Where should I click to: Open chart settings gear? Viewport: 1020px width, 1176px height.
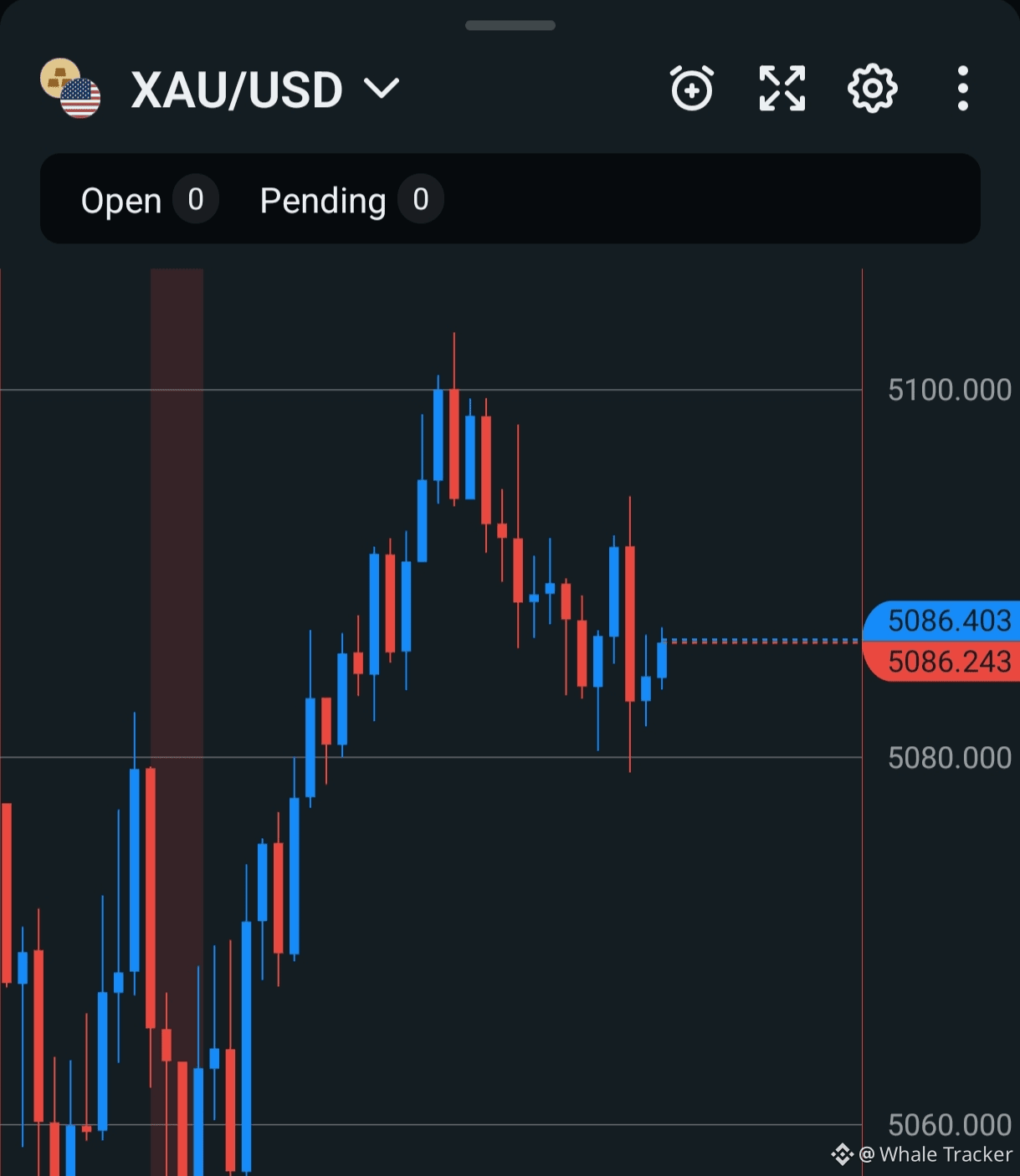coord(872,89)
